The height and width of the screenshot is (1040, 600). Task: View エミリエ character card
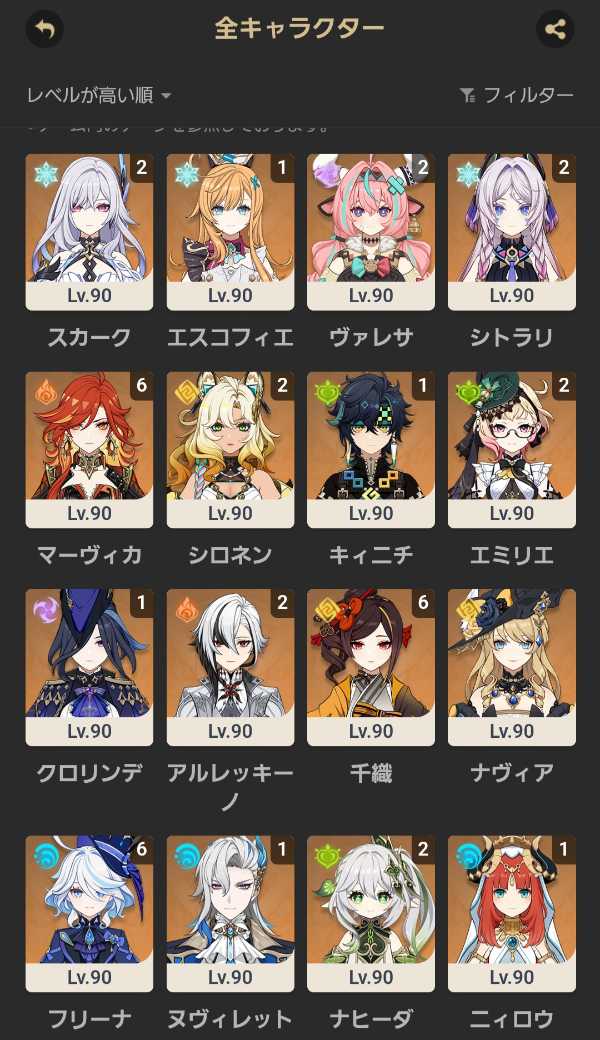[x=512, y=450]
